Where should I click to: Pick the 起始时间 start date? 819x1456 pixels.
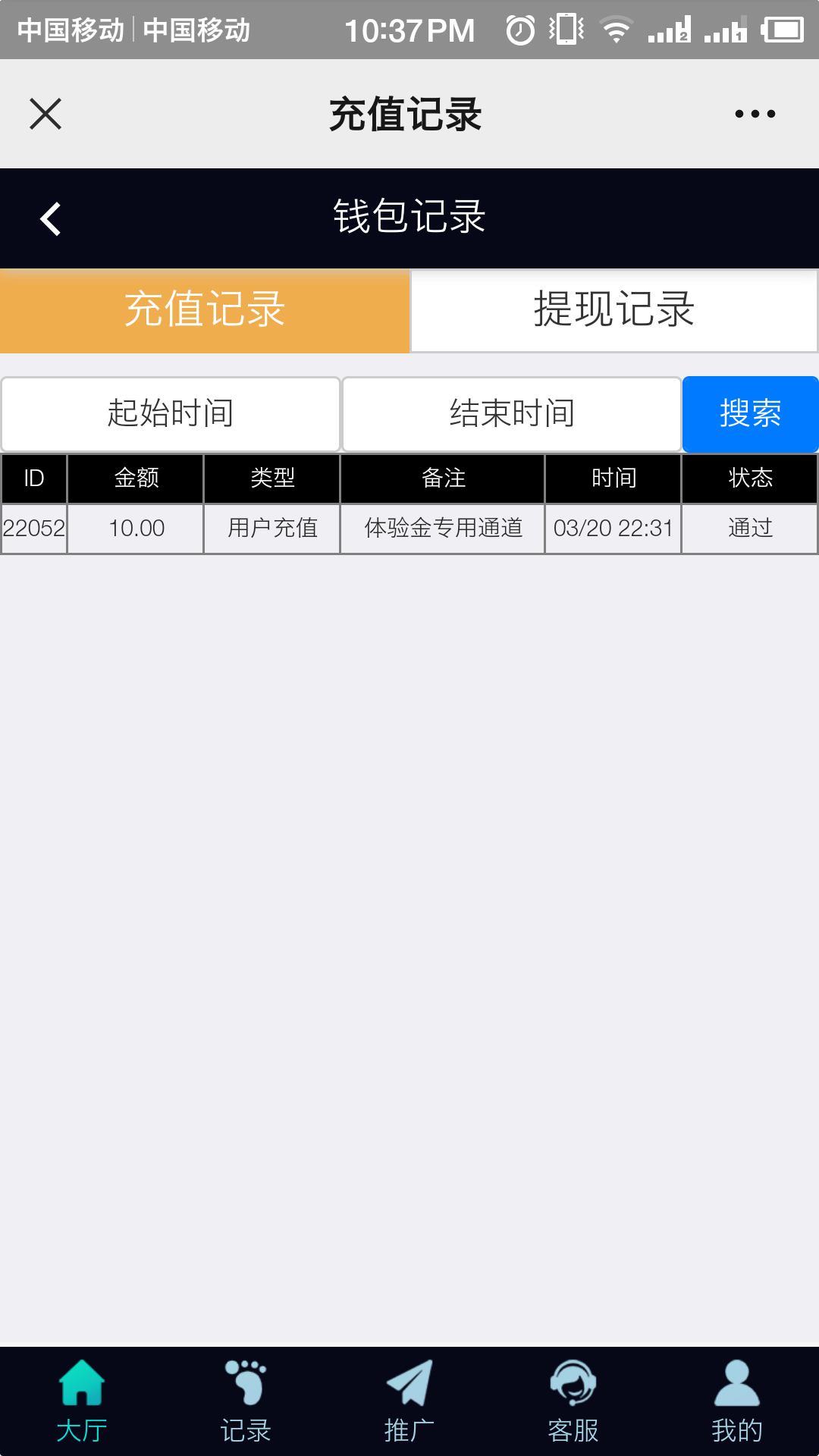(x=171, y=414)
